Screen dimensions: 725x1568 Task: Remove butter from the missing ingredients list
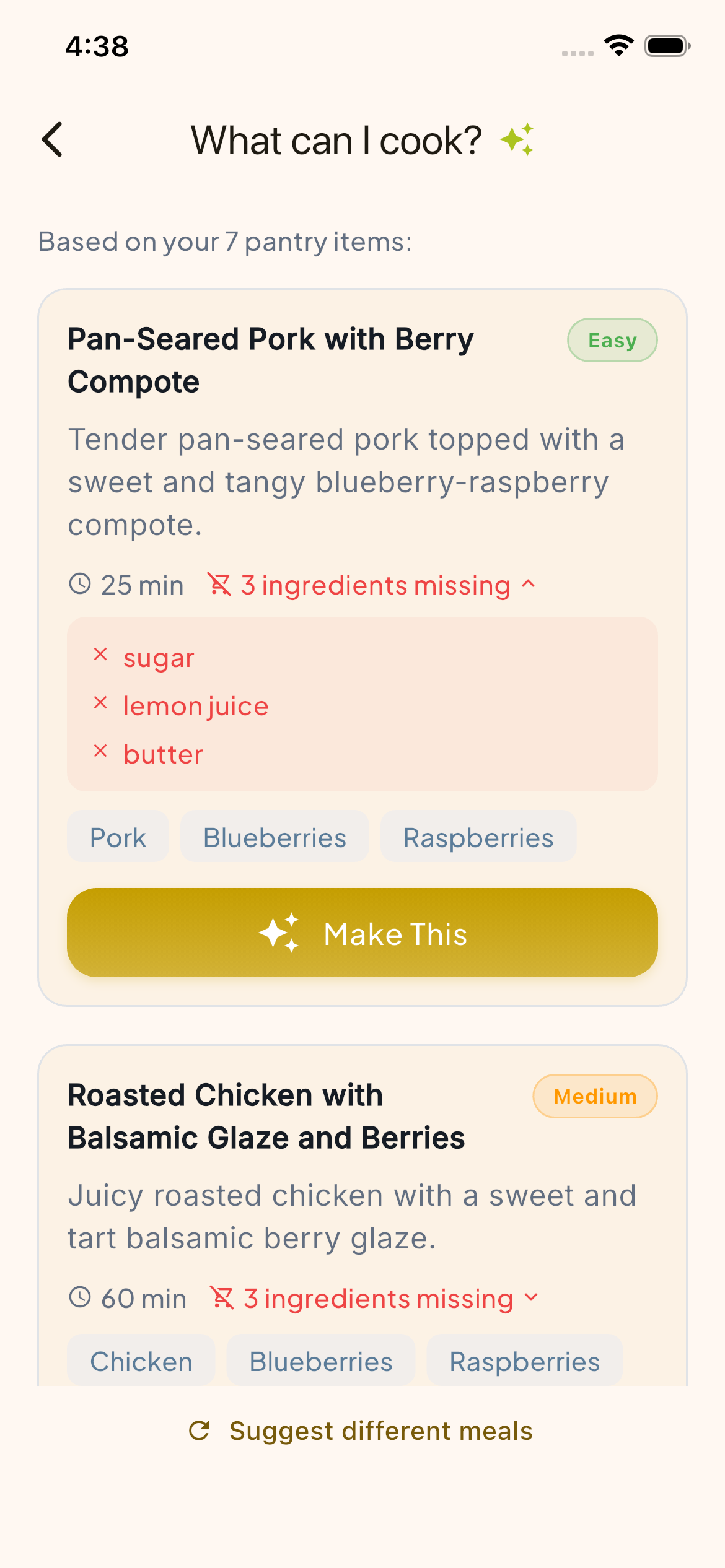point(101,752)
